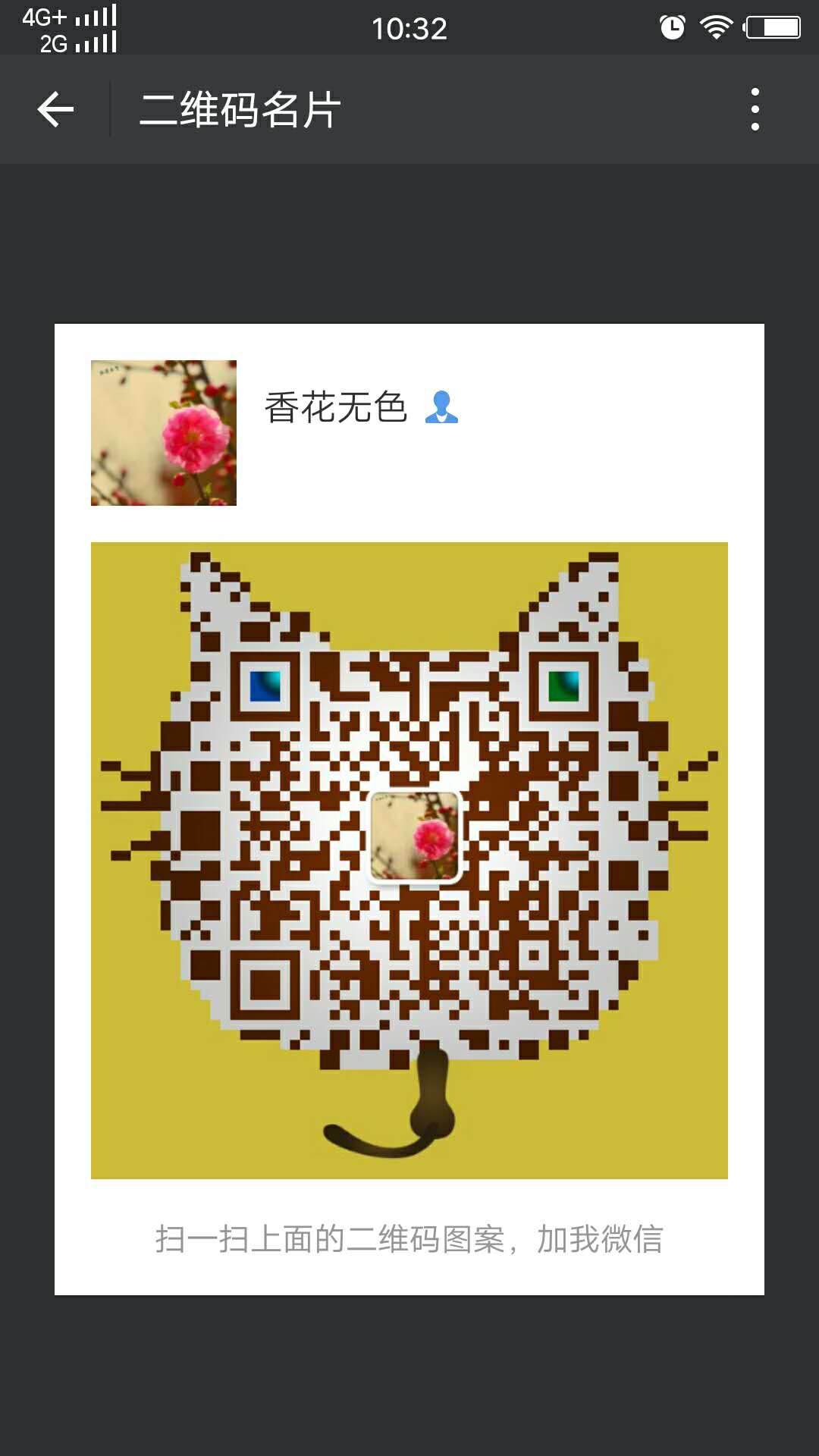The image size is (819, 1456).
Task: Go back from the QR code card screen
Action: point(55,109)
